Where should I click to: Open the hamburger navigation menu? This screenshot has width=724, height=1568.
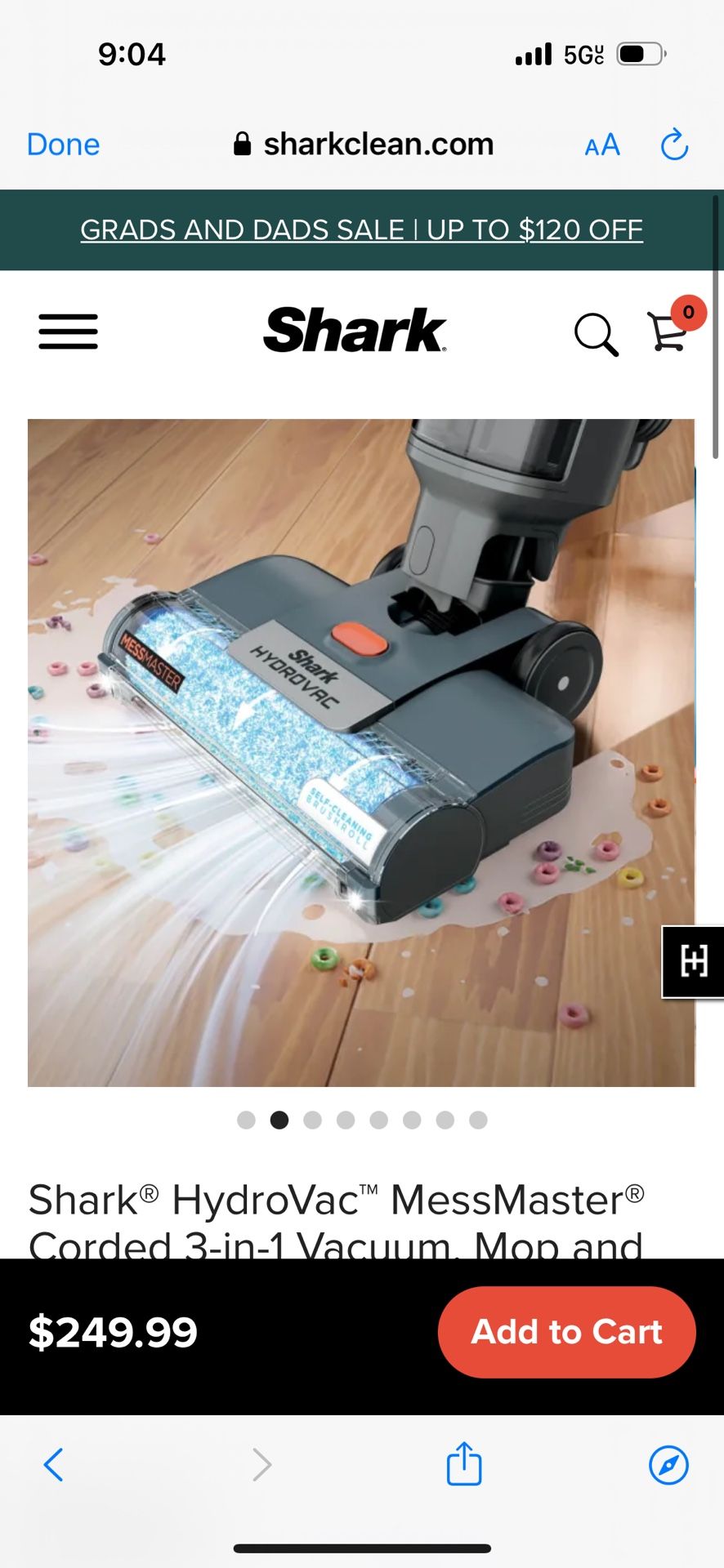coord(68,332)
